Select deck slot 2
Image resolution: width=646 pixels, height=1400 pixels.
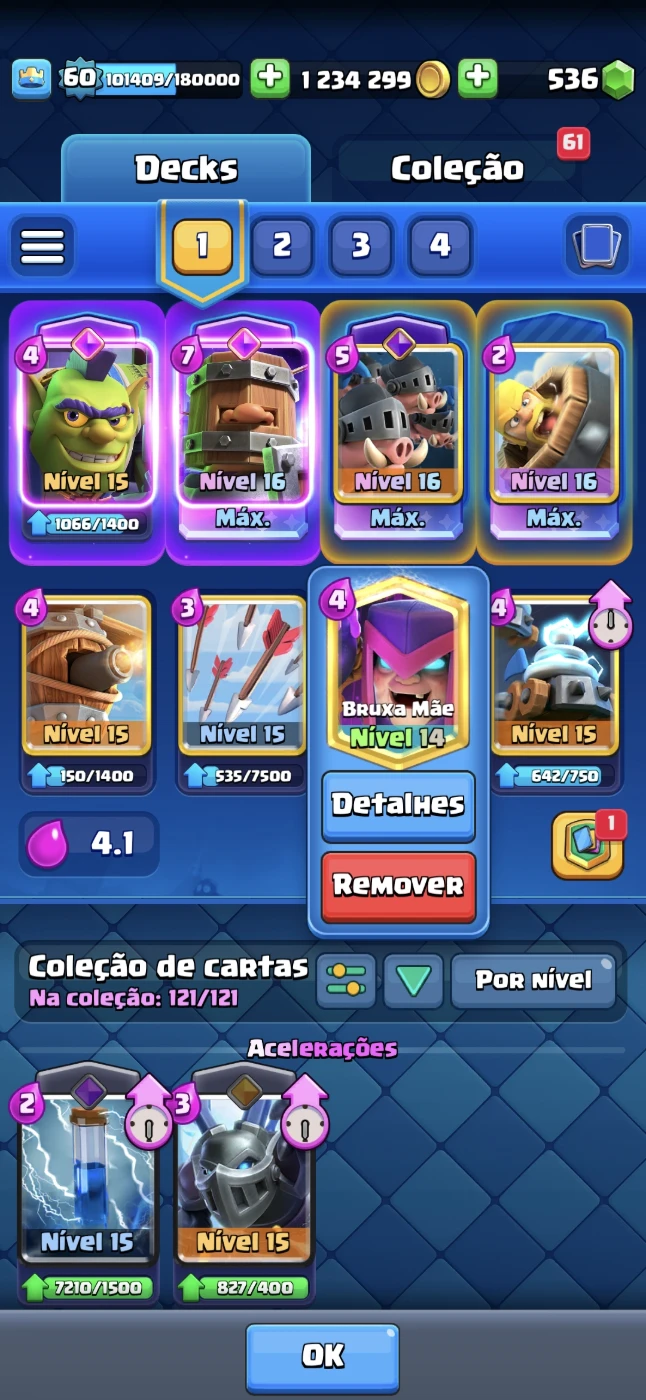pyautogui.click(x=282, y=245)
